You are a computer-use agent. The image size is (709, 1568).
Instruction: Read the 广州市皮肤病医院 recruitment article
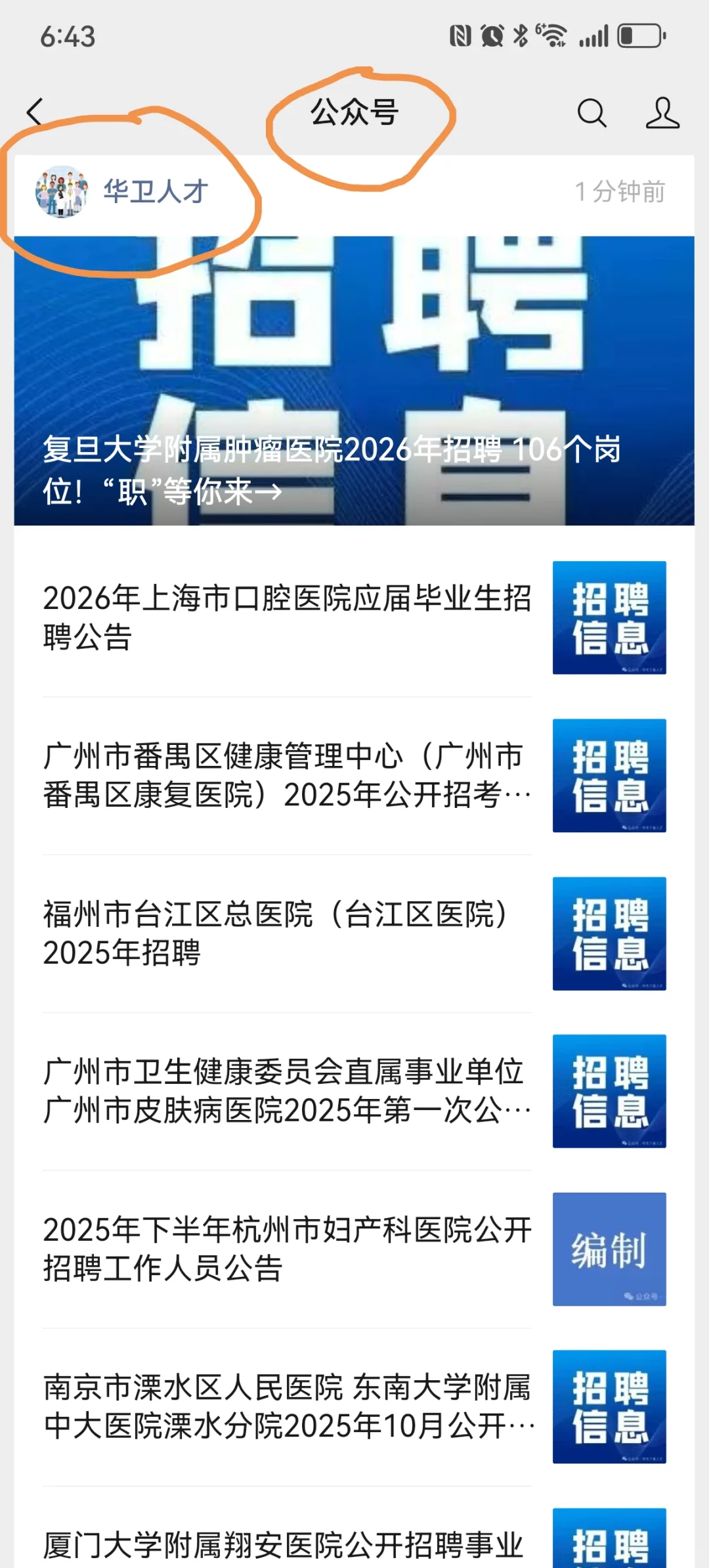(287, 1091)
